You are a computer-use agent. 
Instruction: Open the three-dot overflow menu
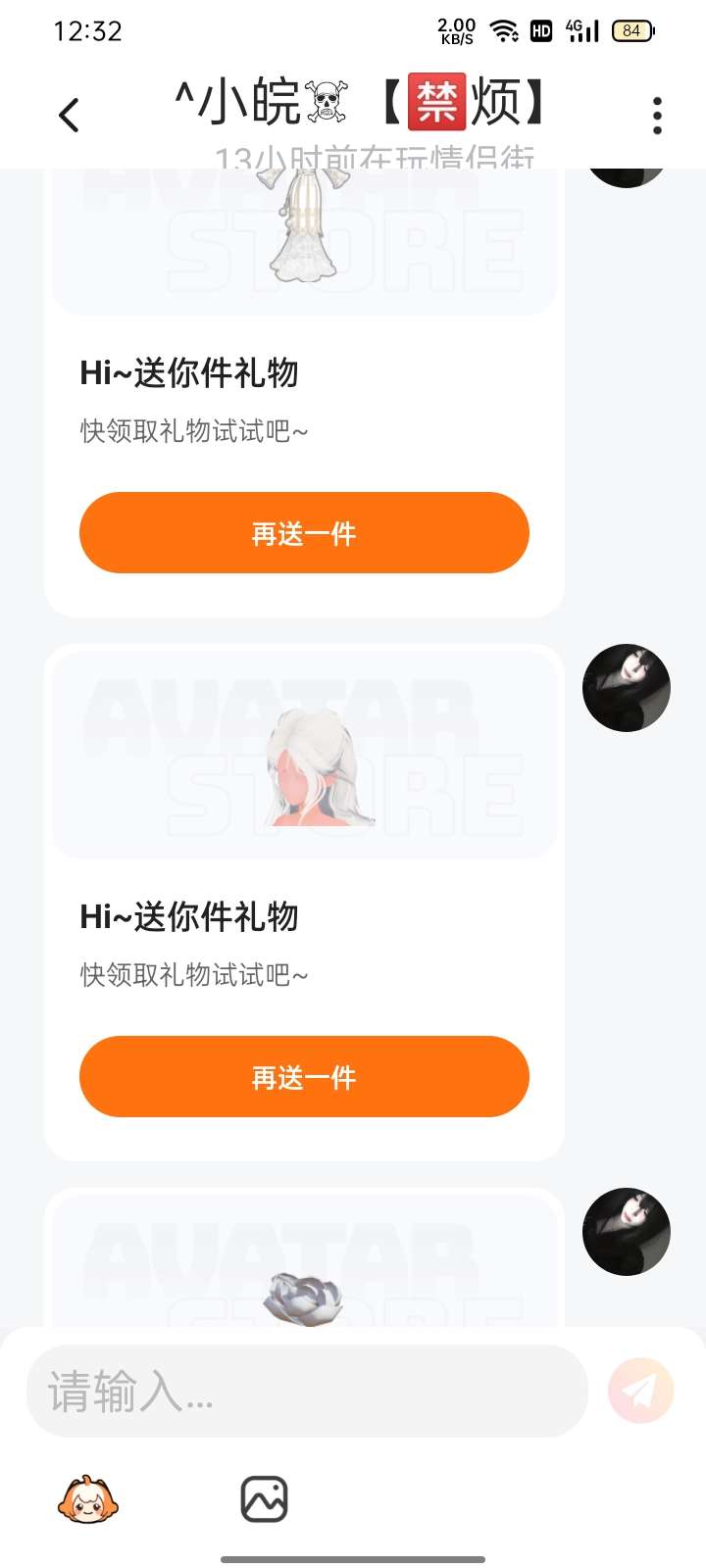[657, 116]
